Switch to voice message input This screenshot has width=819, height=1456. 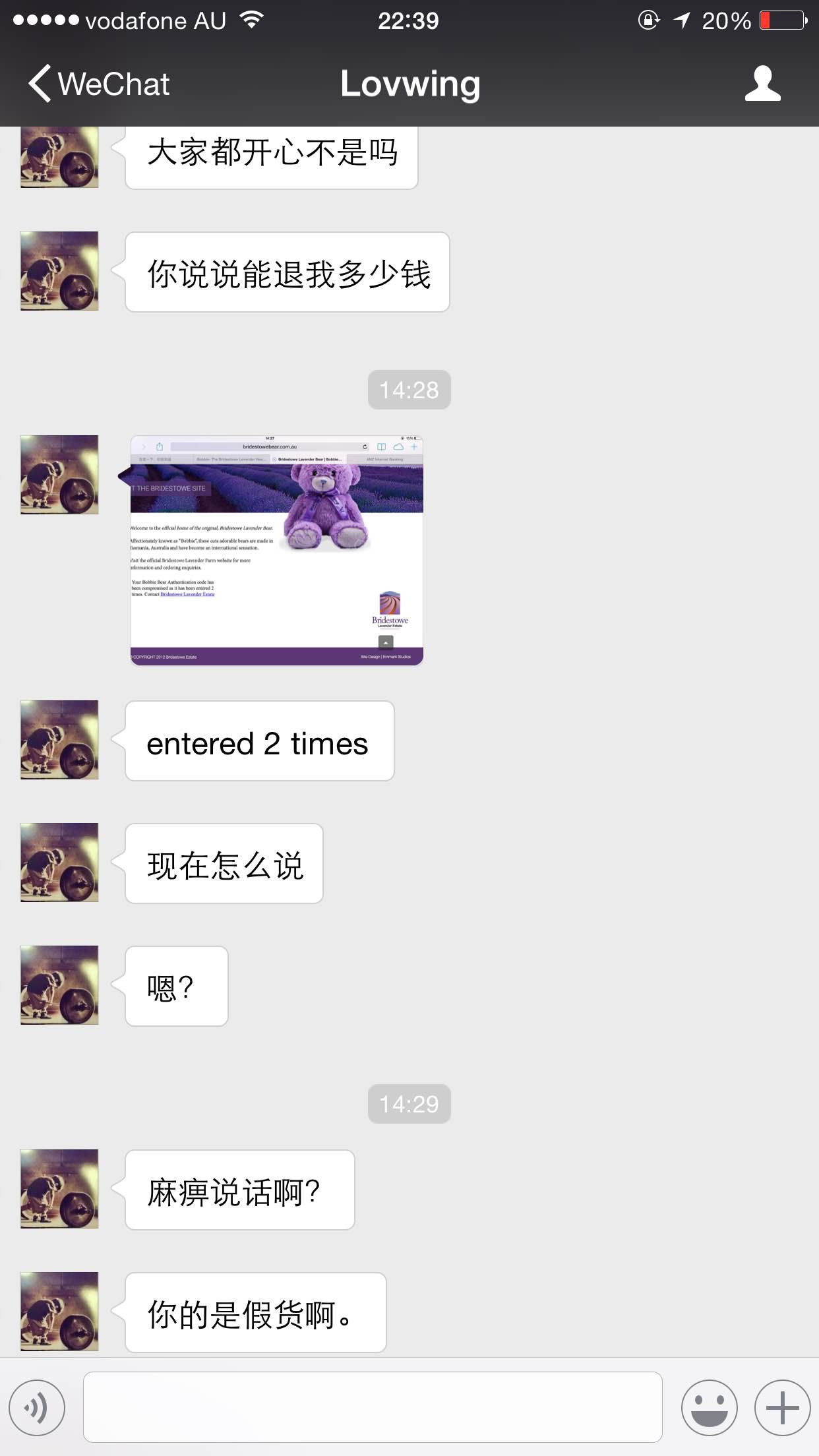click(x=37, y=1408)
